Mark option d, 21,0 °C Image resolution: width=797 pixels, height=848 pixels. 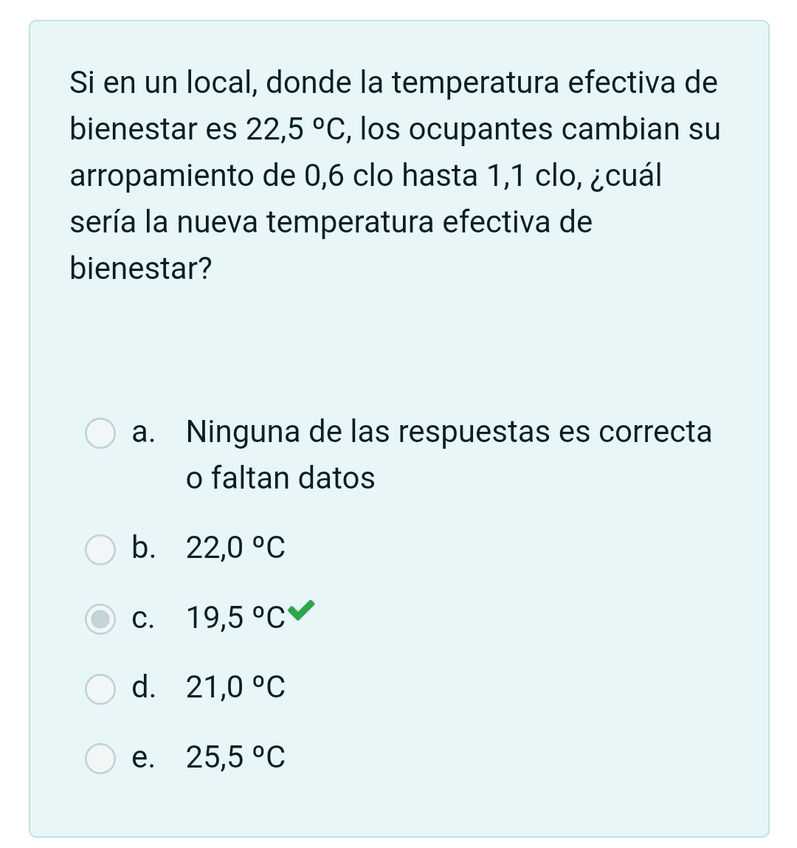(100, 688)
